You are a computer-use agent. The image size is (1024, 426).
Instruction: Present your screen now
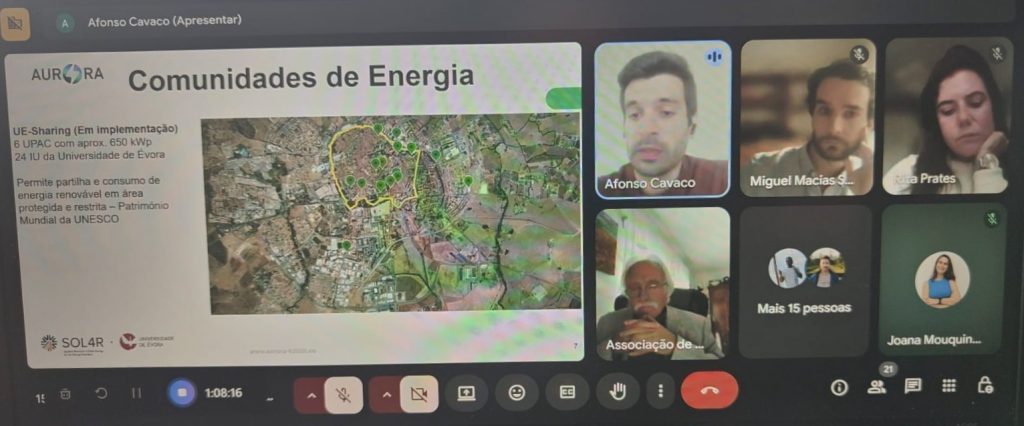466,393
